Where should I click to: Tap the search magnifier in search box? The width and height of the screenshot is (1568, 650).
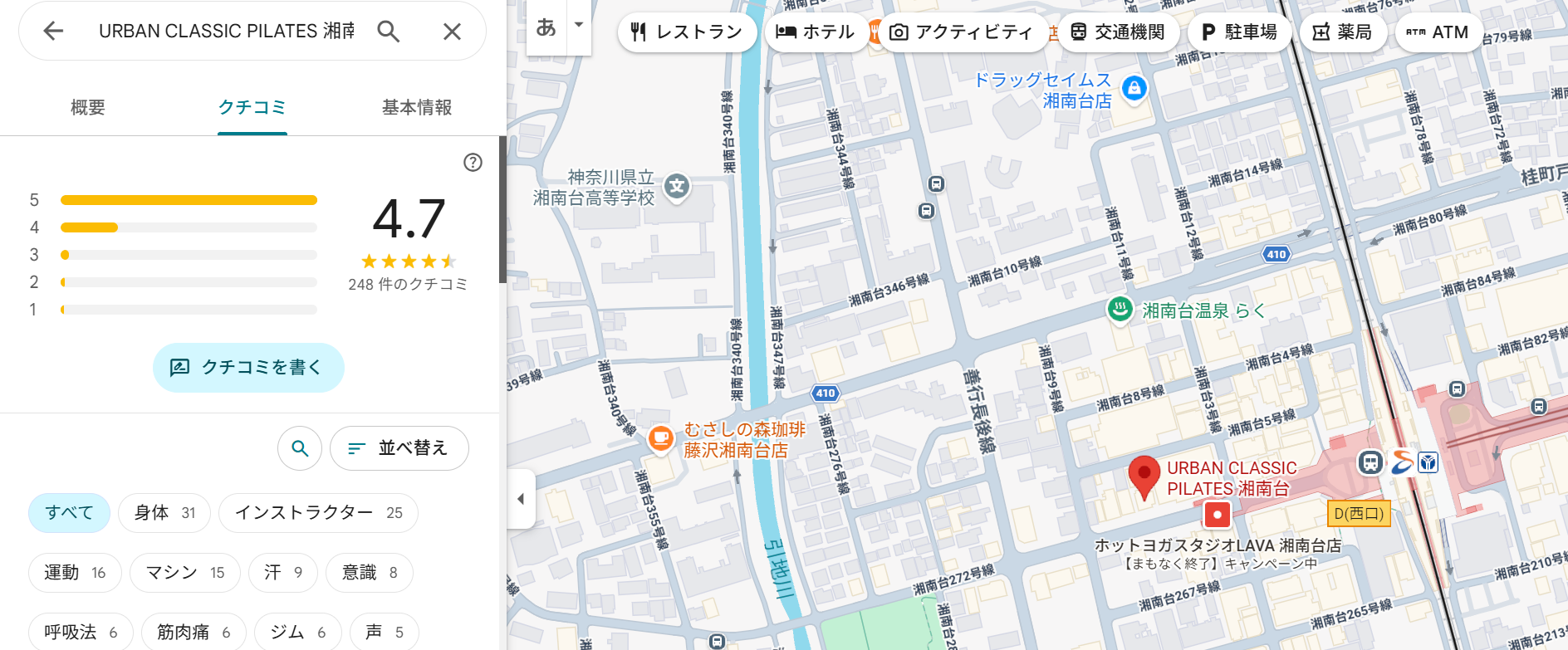388,32
